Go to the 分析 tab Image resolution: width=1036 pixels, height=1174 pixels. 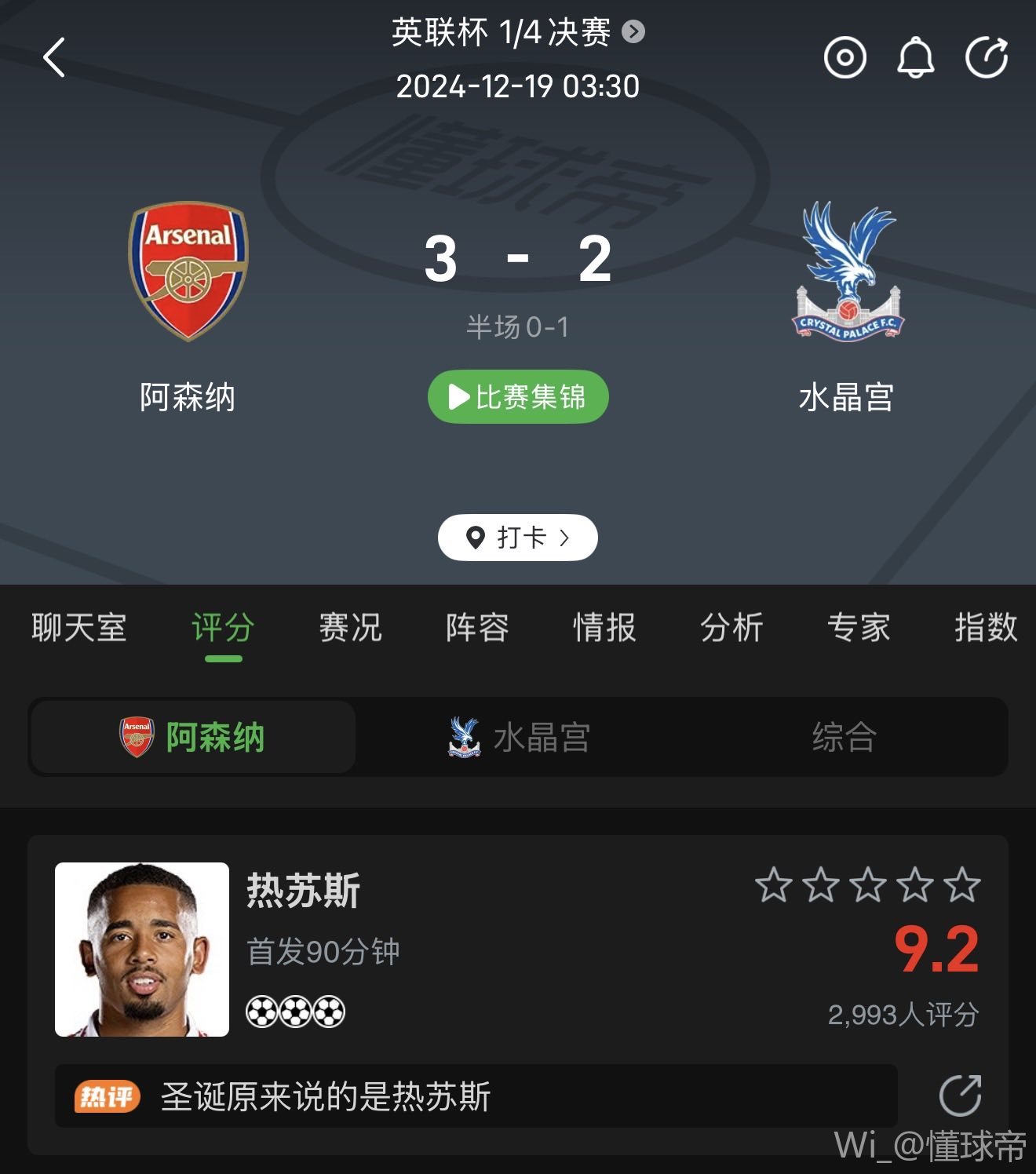[731, 628]
